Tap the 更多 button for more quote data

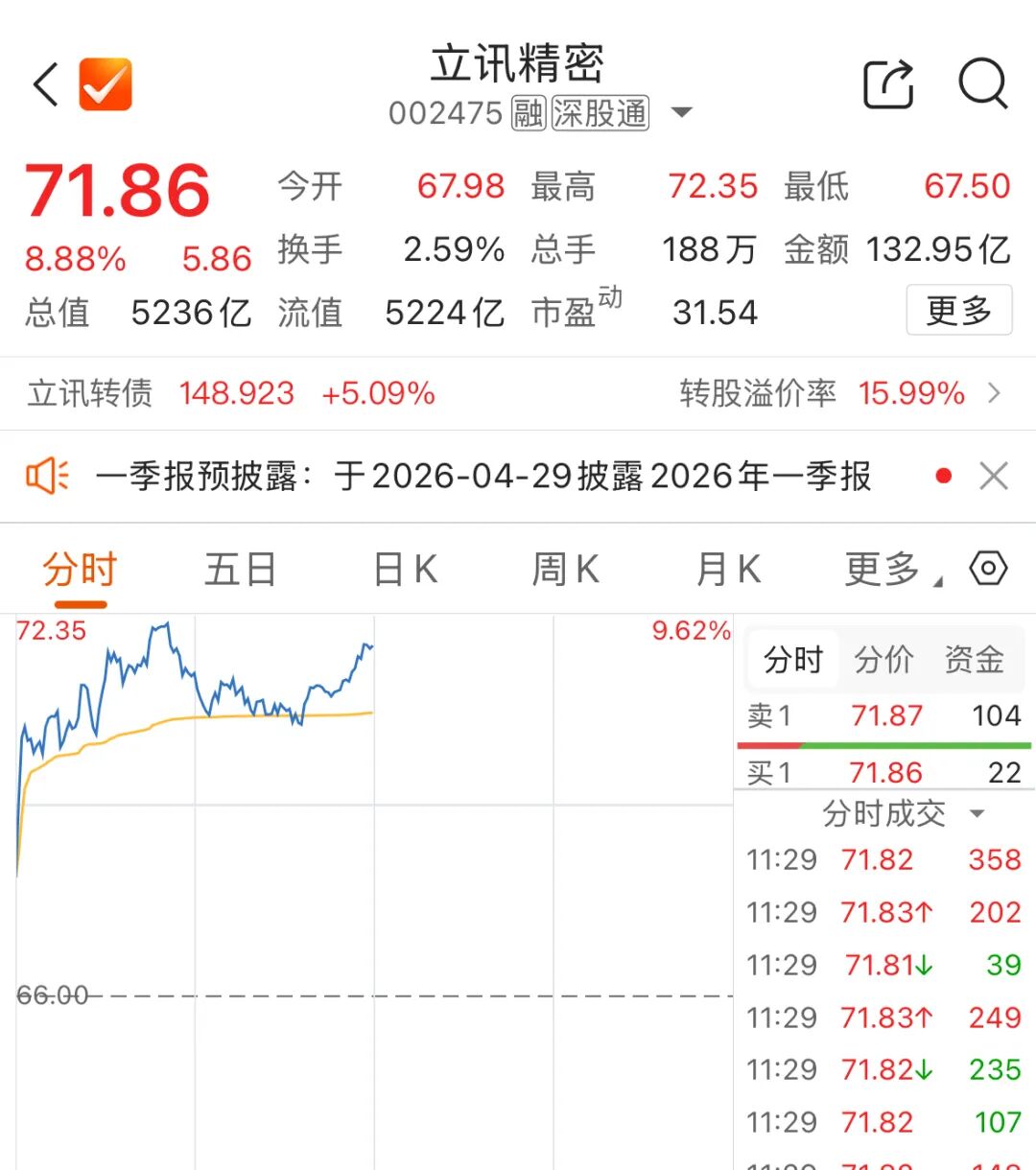(958, 311)
